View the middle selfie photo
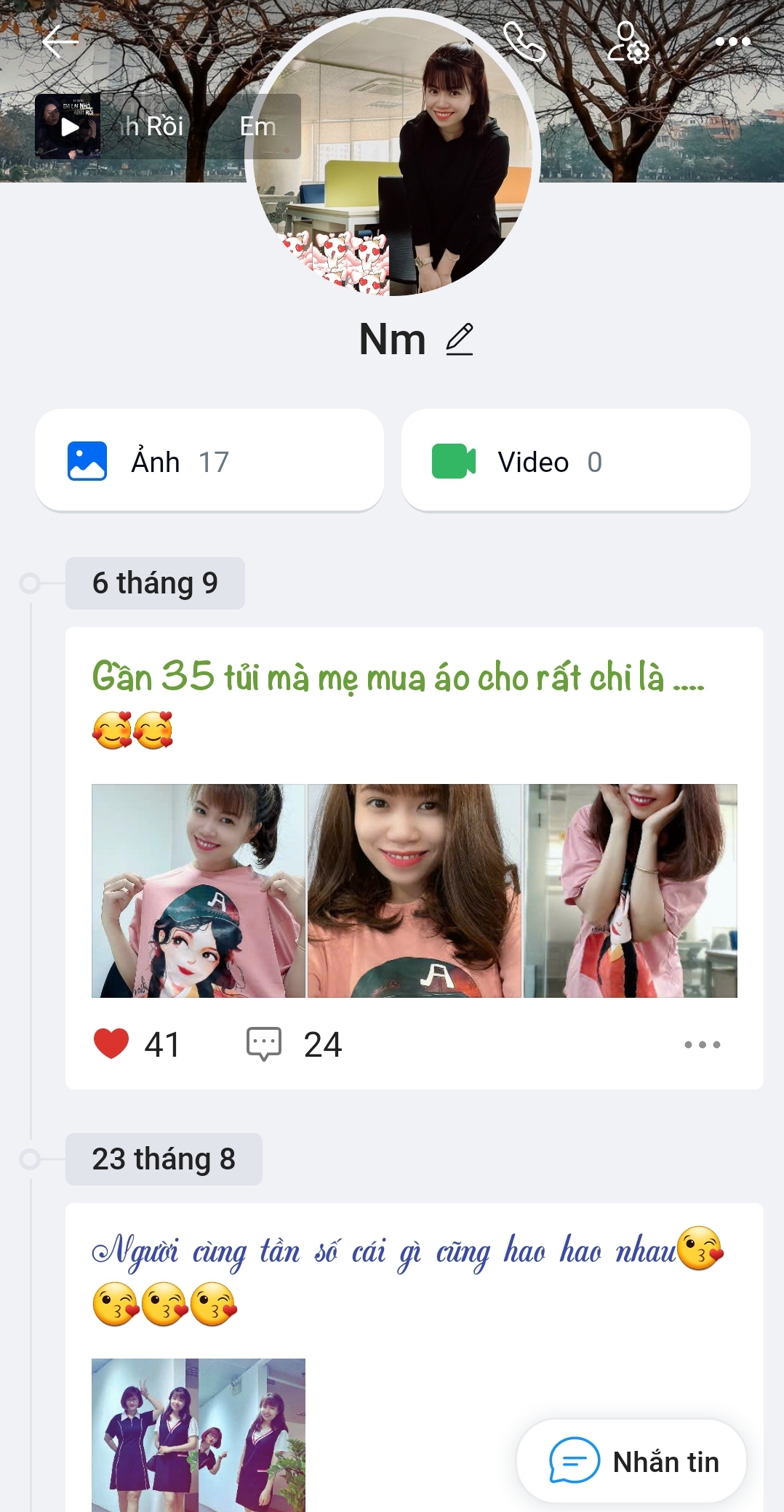 click(415, 891)
